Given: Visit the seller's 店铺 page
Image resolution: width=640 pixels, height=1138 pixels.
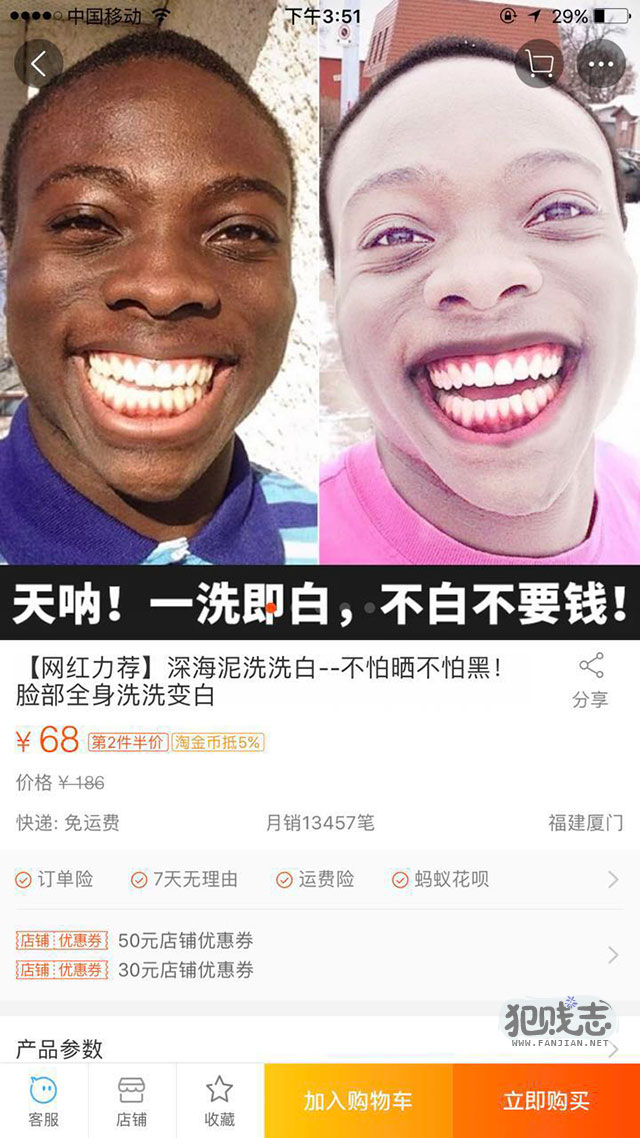Looking at the screenshot, I should [x=131, y=1100].
